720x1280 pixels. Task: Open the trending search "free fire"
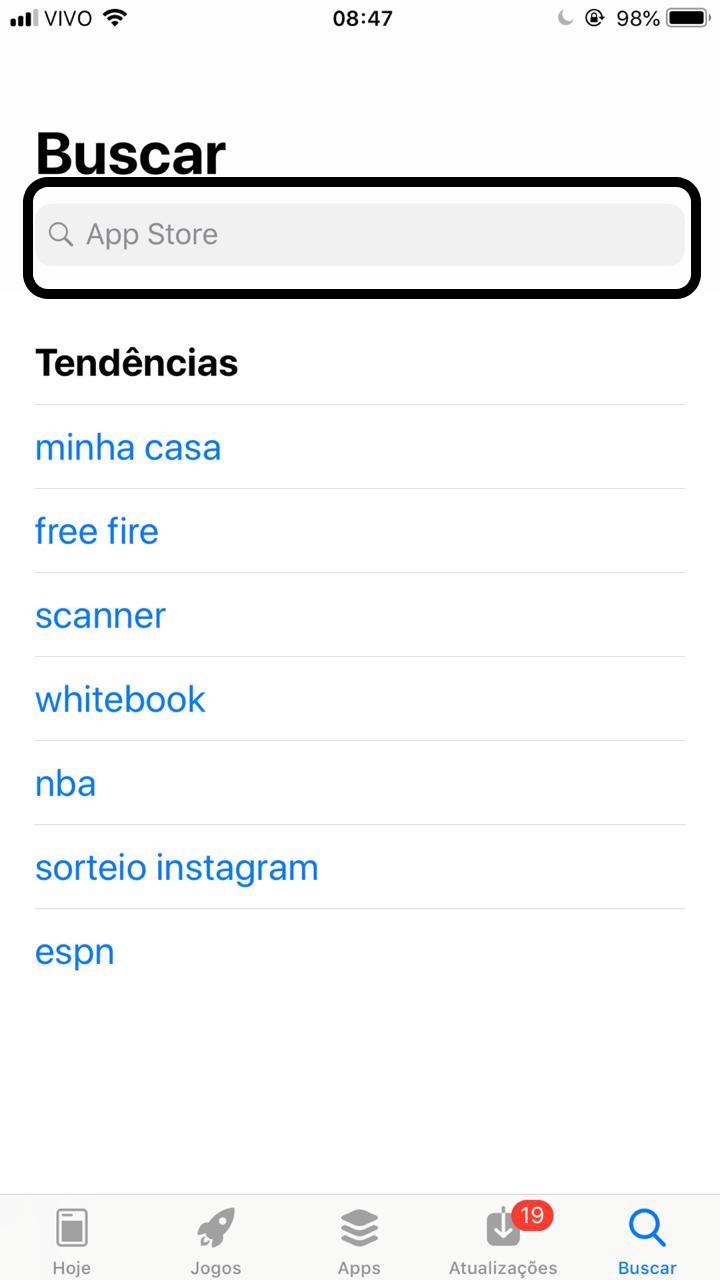click(x=97, y=531)
